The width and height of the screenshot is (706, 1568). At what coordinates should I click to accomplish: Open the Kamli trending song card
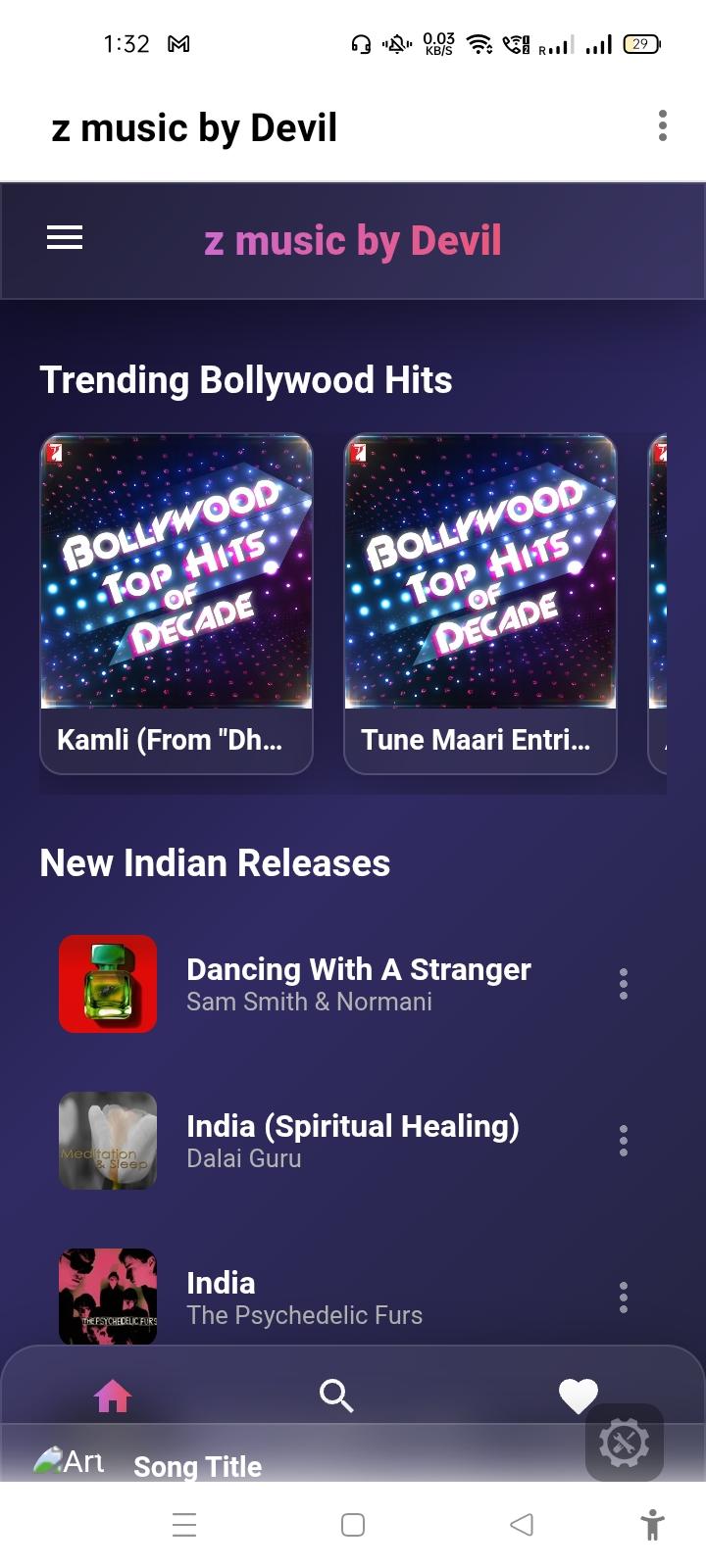coord(176,603)
